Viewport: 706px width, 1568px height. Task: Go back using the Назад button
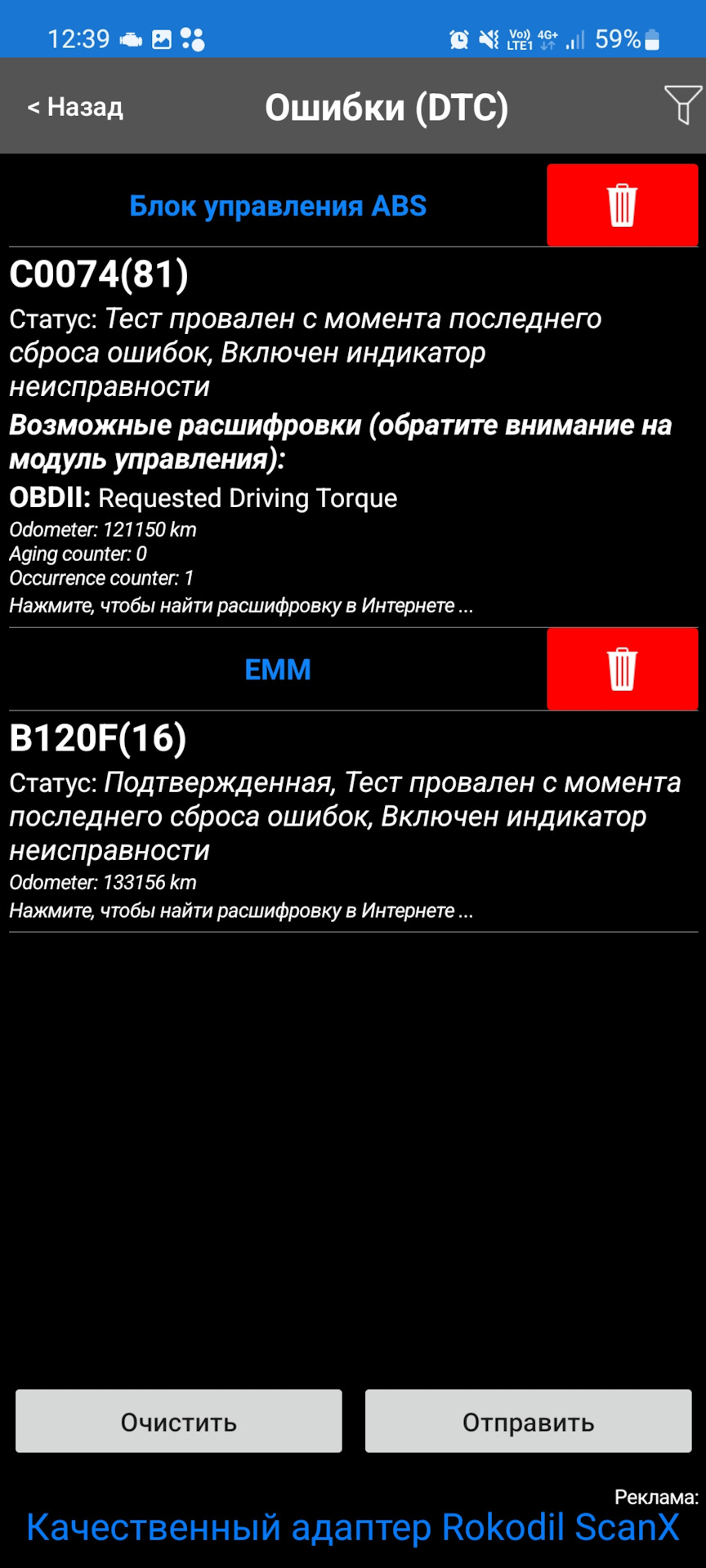click(75, 107)
